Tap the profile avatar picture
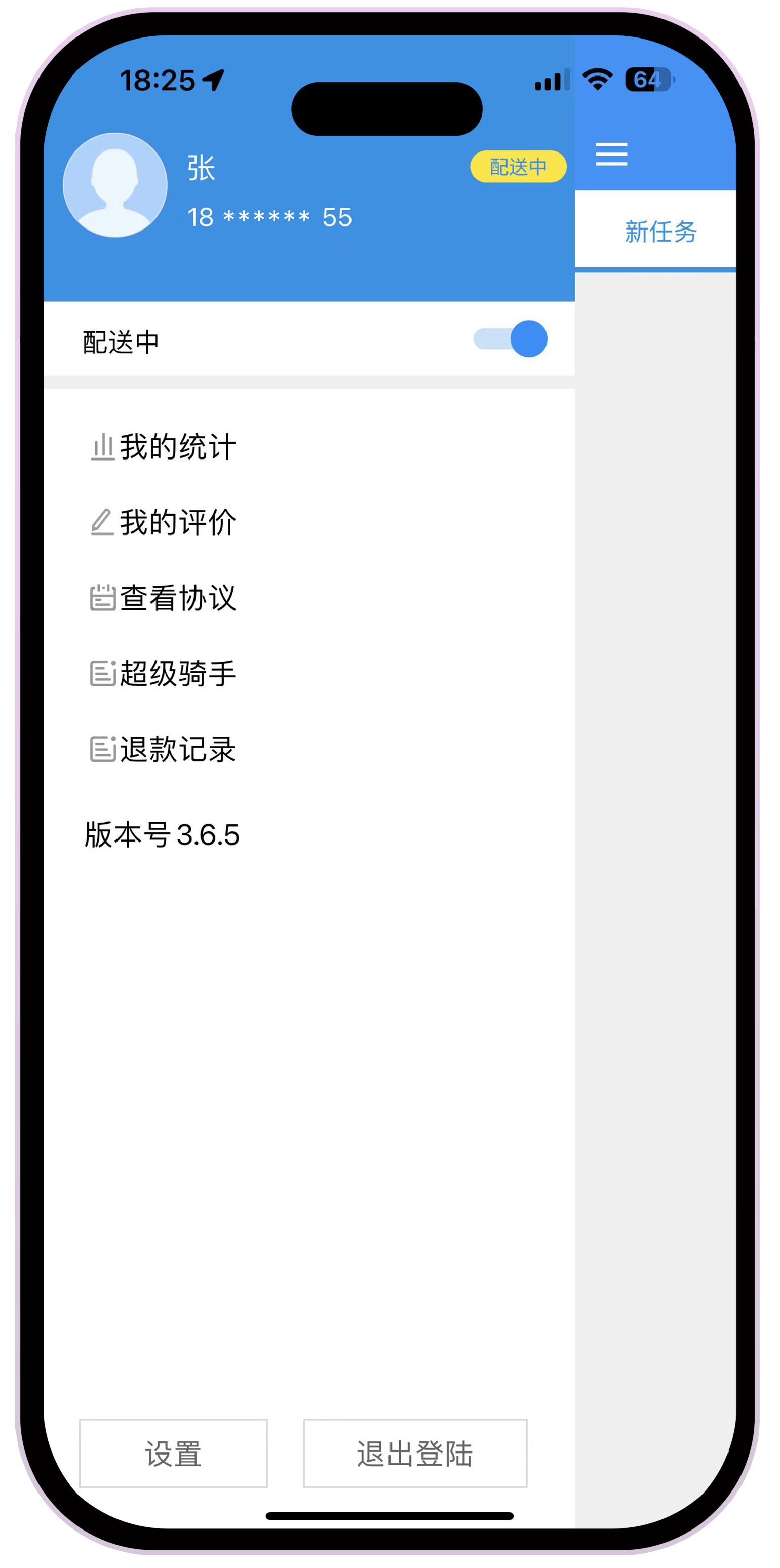Viewport: 780px width, 1568px height. coord(115,185)
